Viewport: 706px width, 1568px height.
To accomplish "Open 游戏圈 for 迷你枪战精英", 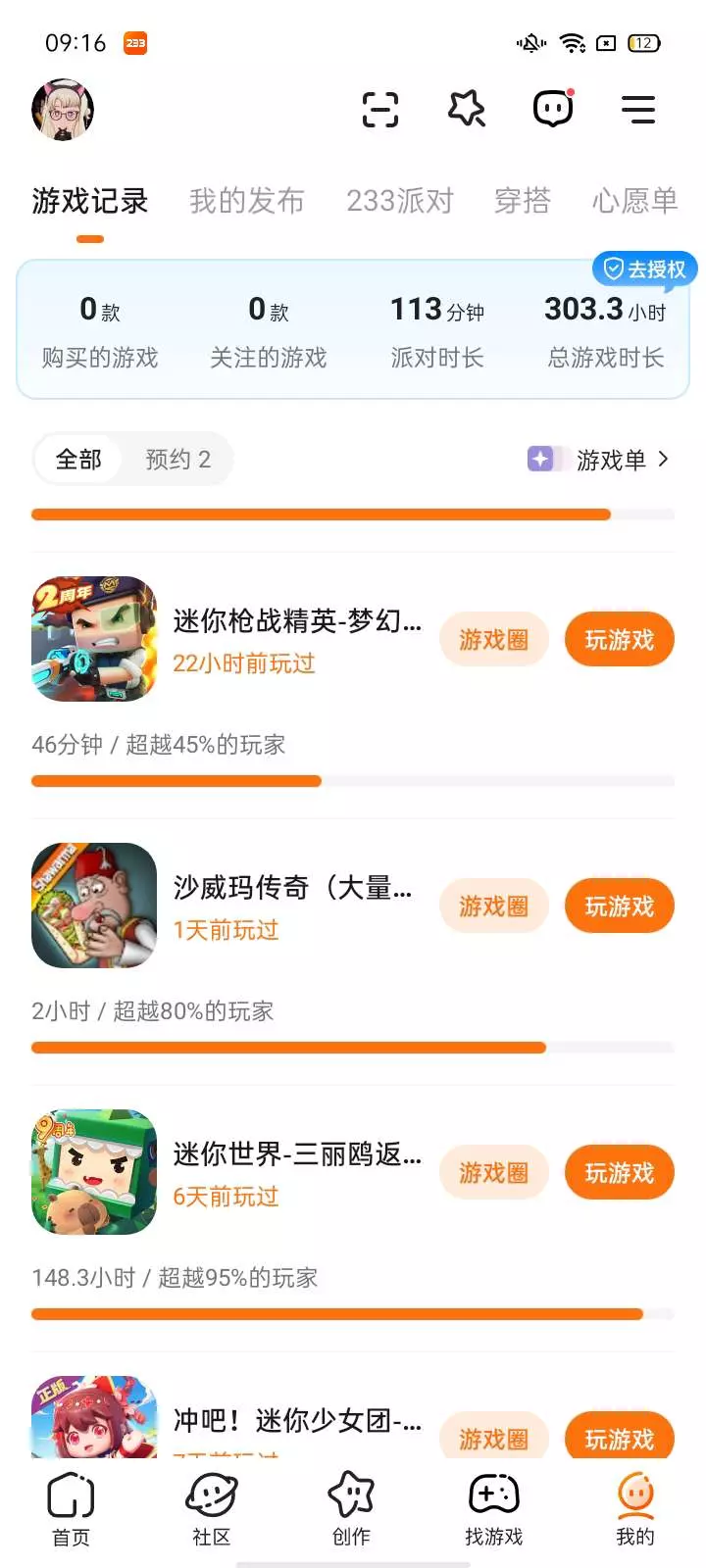I will [x=493, y=640].
